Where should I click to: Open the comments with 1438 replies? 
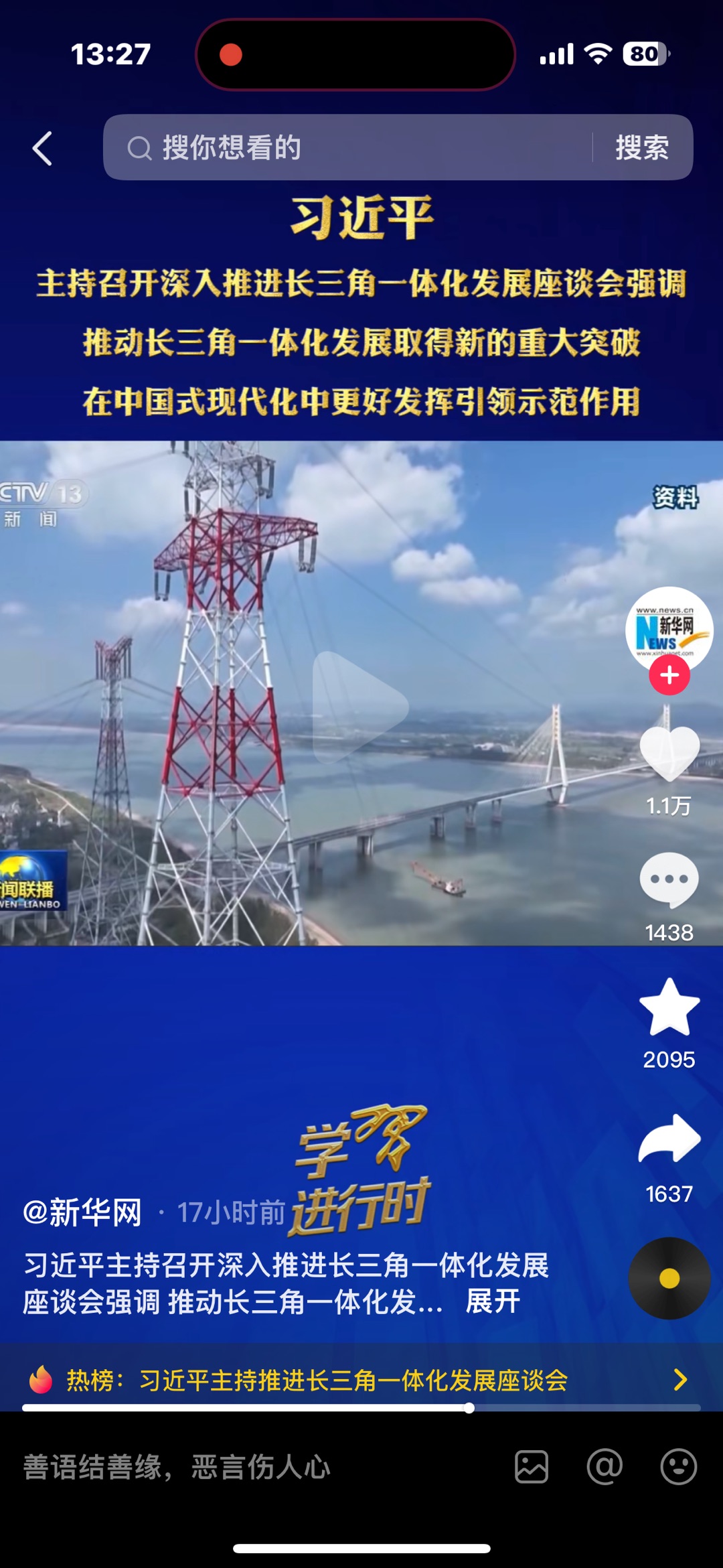(669, 880)
